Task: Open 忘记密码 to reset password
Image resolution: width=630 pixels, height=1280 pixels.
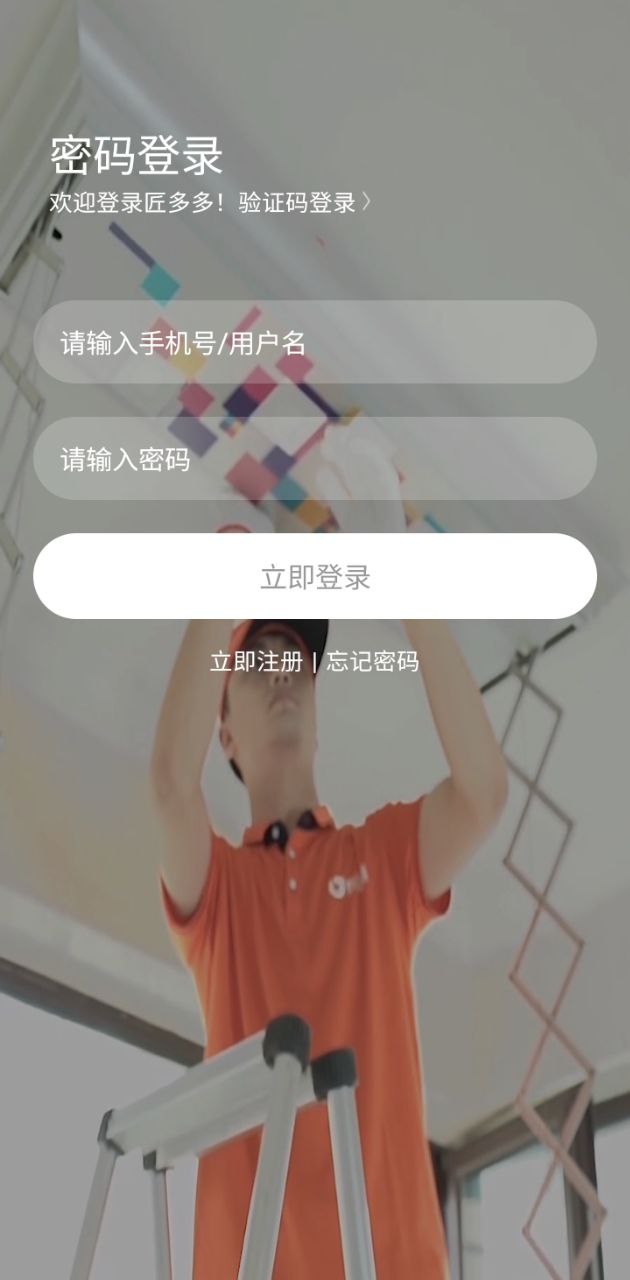Action: pos(373,662)
